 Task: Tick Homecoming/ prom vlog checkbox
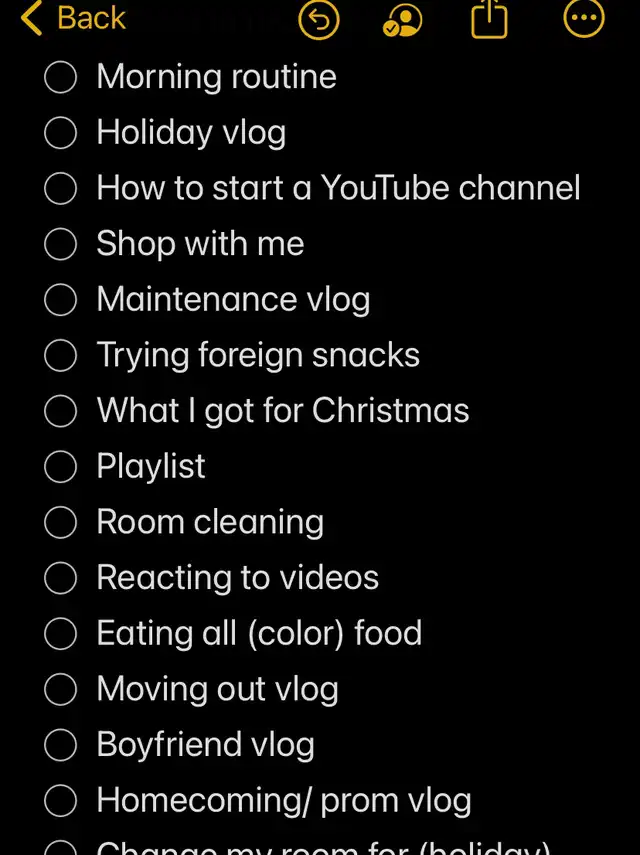click(x=61, y=800)
